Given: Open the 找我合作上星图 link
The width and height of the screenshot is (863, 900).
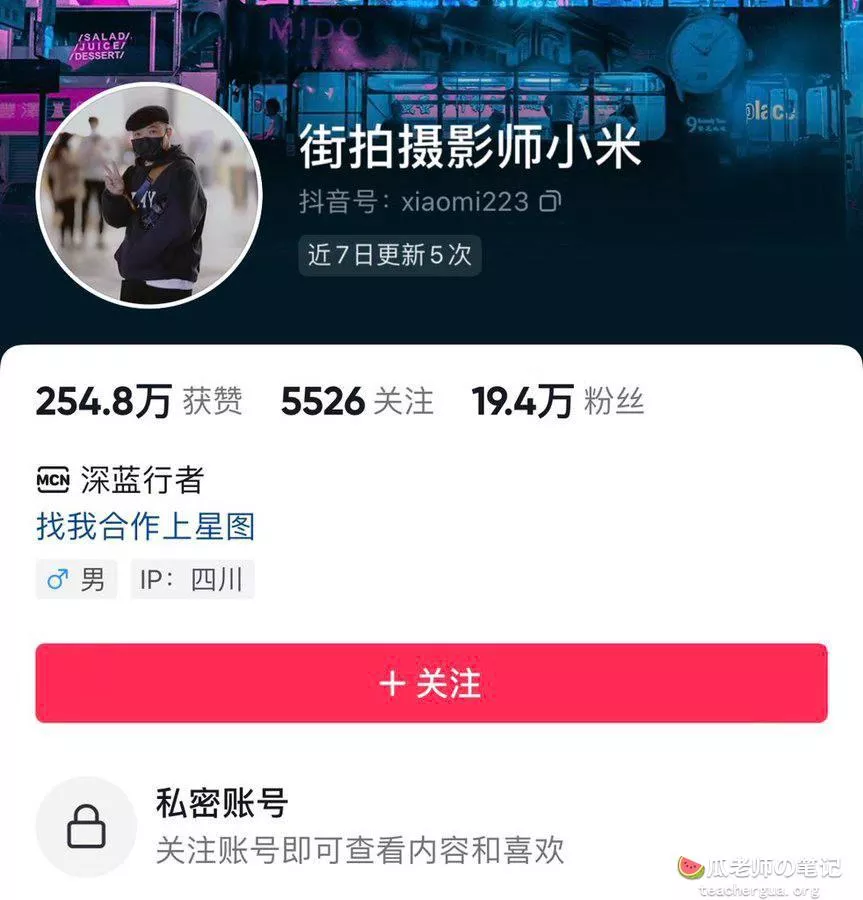Looking at the screenshot, I should coord(146,526).
